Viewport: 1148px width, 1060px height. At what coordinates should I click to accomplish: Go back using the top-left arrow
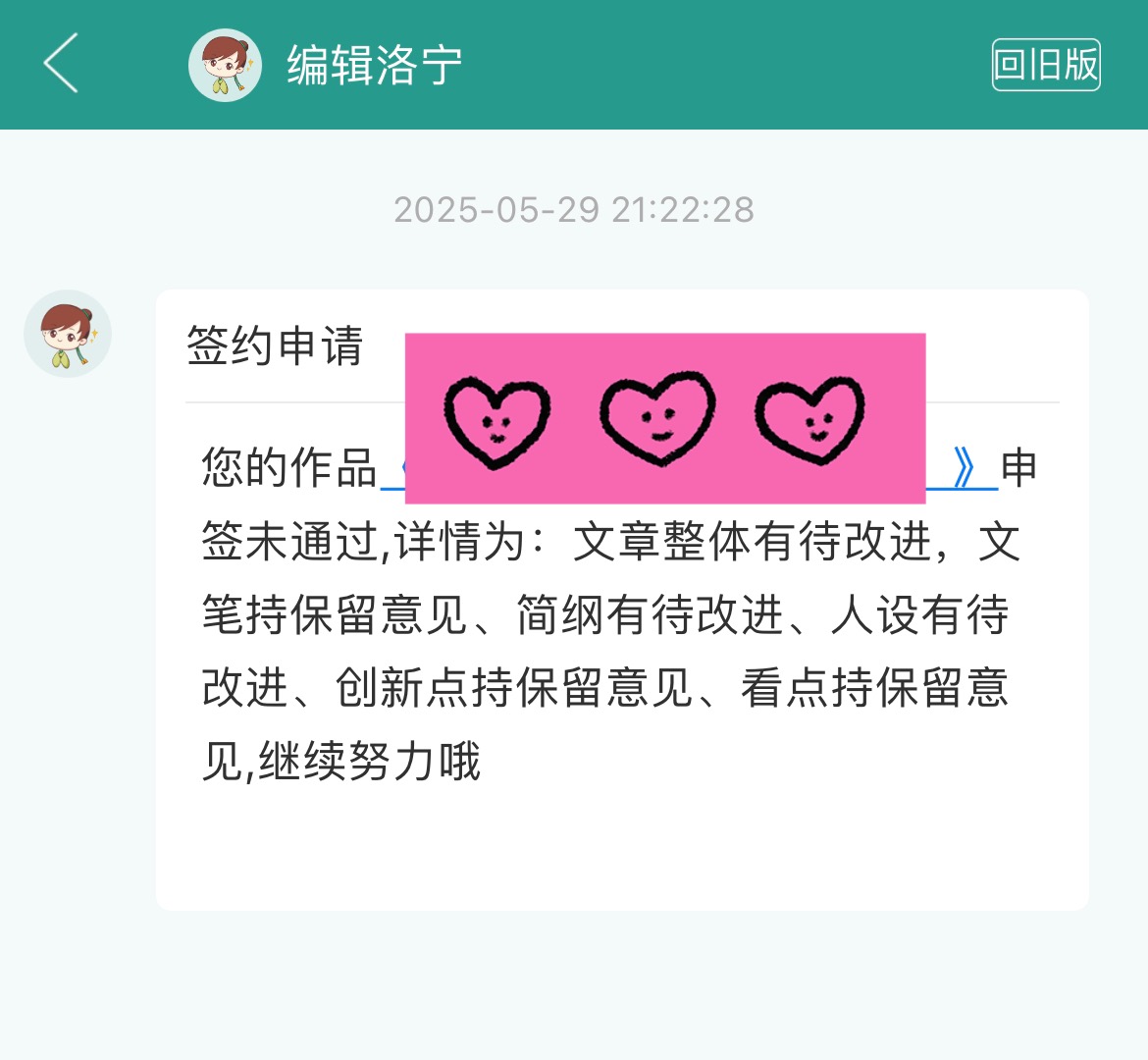(61, 64)
